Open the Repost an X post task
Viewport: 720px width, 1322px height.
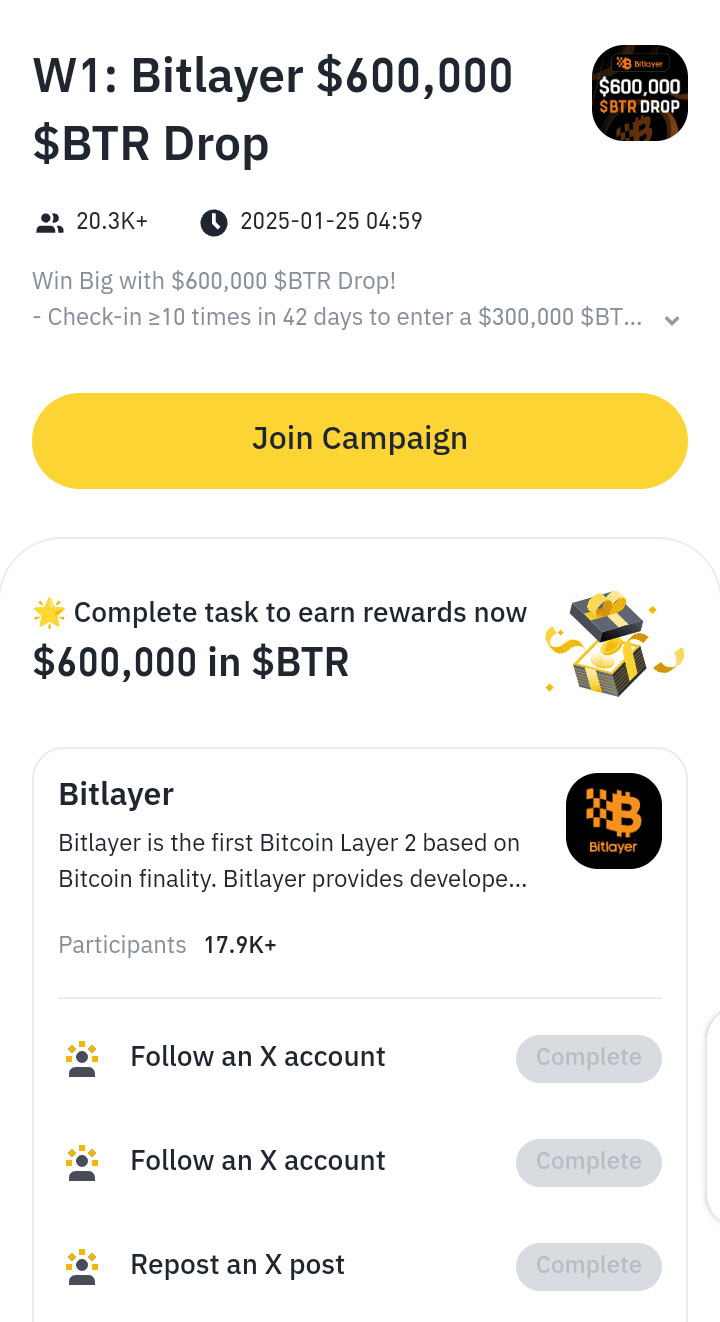coord(237,1265)
